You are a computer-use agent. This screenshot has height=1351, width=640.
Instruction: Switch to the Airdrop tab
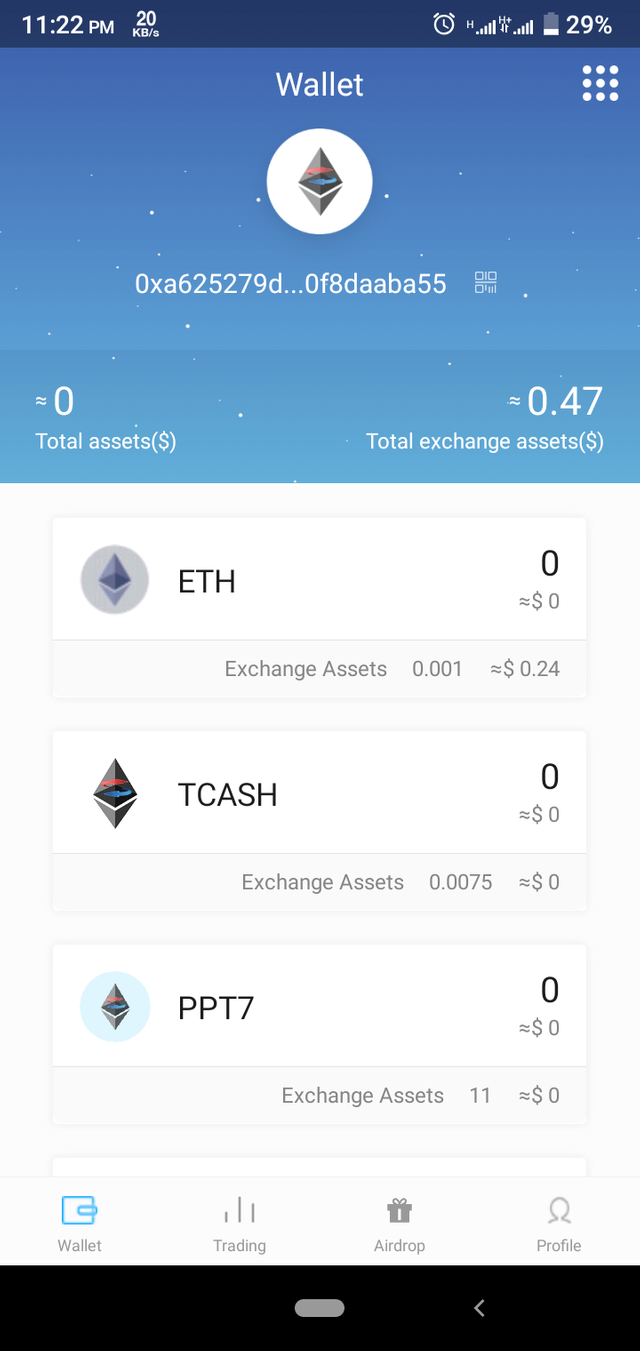pyautogui.click(x=400, y=1224)
